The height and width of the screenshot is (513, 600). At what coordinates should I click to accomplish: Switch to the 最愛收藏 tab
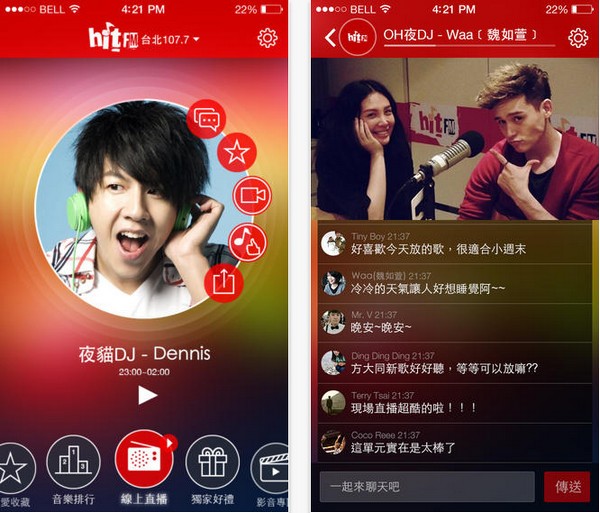pos(12,469)
